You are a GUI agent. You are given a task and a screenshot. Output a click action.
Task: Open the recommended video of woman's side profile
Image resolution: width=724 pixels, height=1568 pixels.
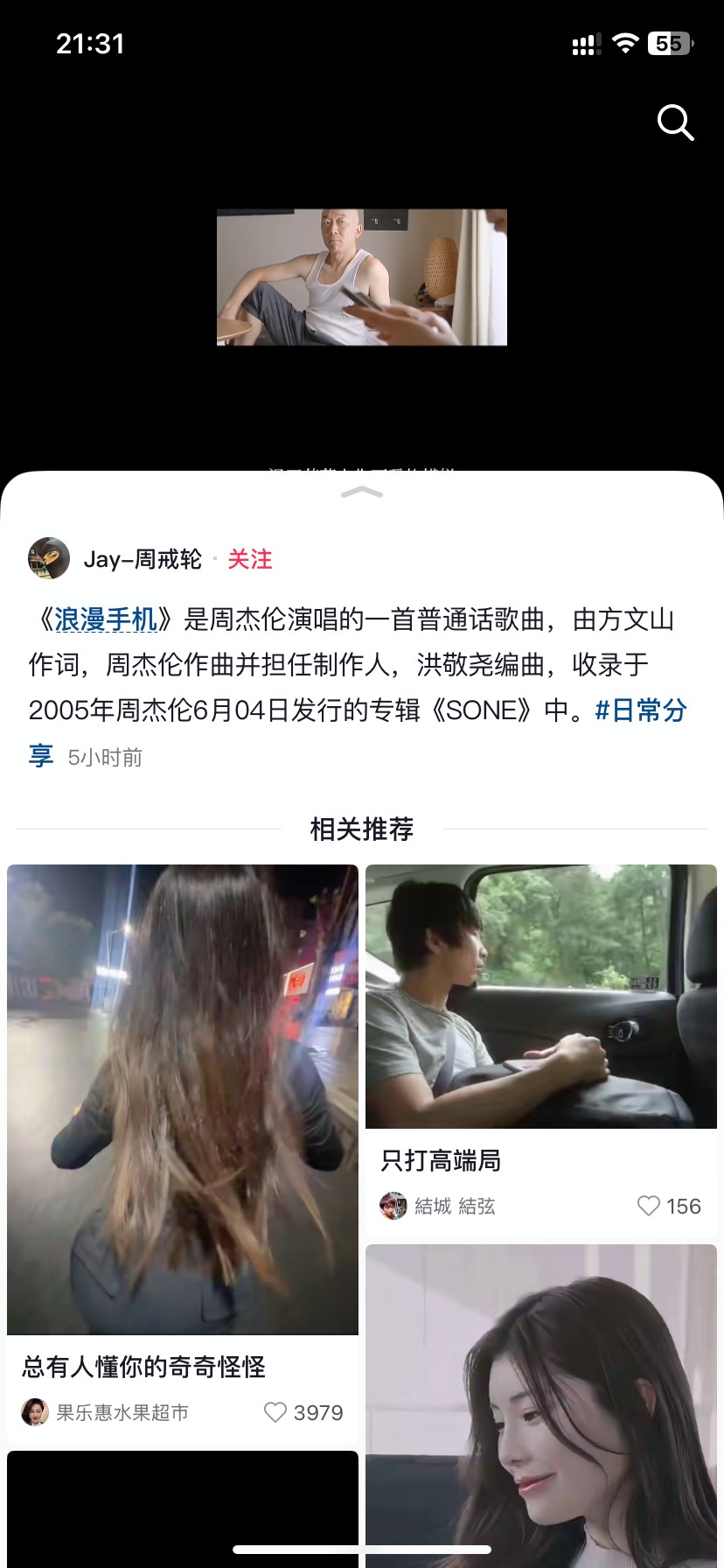[x=541, y=1405]
